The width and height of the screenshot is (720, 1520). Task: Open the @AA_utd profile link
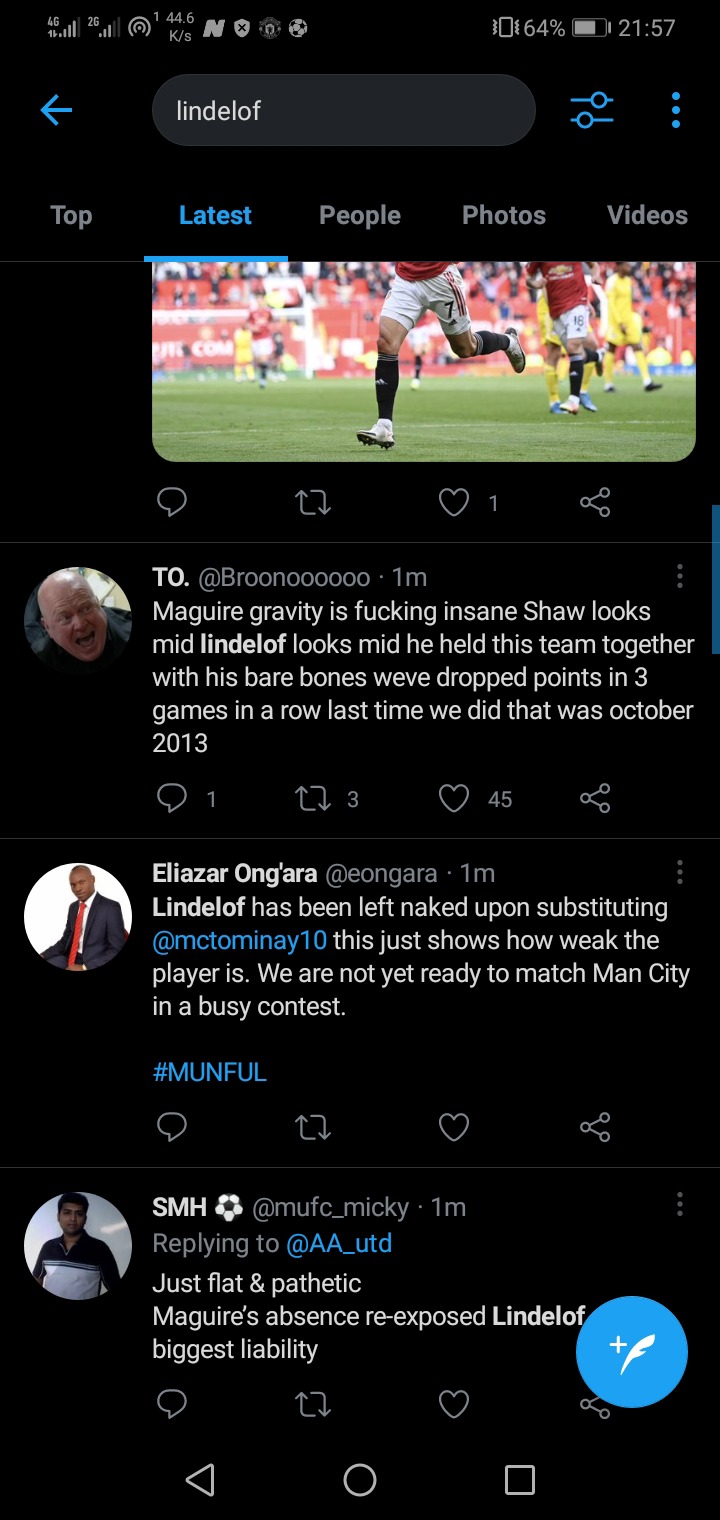pyautogui.click(x=339, y=1244)
